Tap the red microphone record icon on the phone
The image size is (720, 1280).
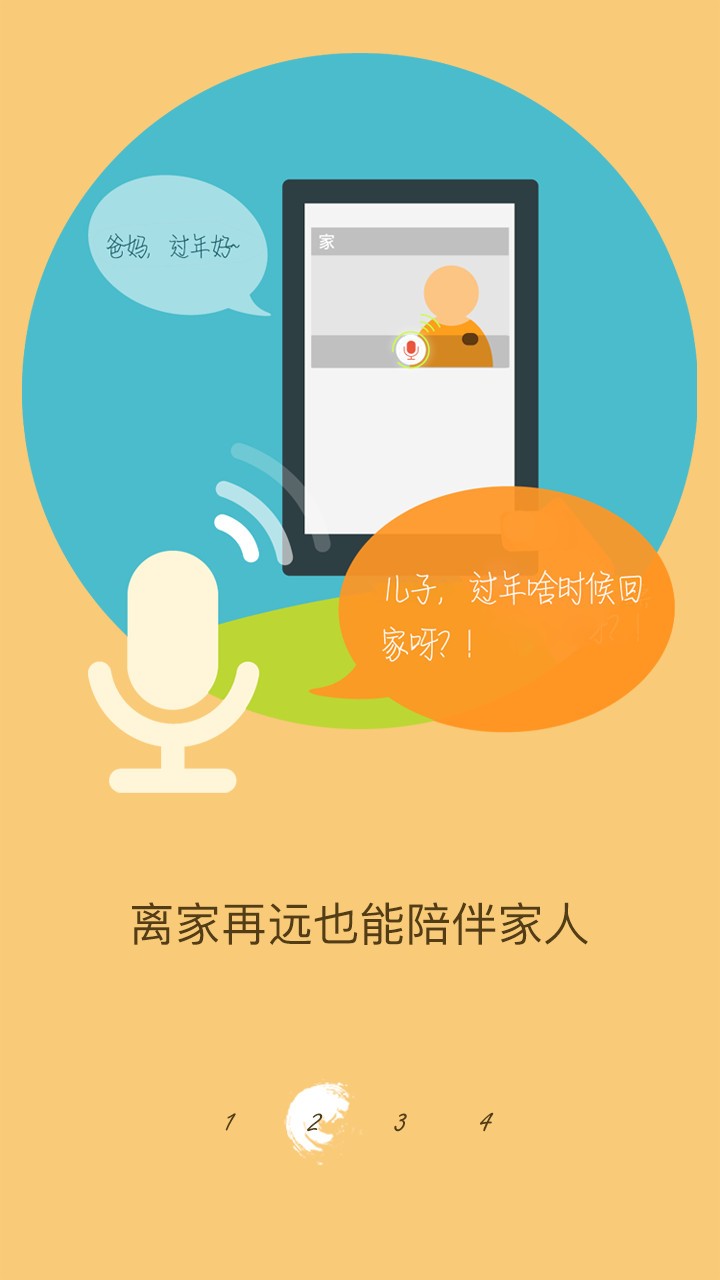pyautogui.click(x=410, y=348)
